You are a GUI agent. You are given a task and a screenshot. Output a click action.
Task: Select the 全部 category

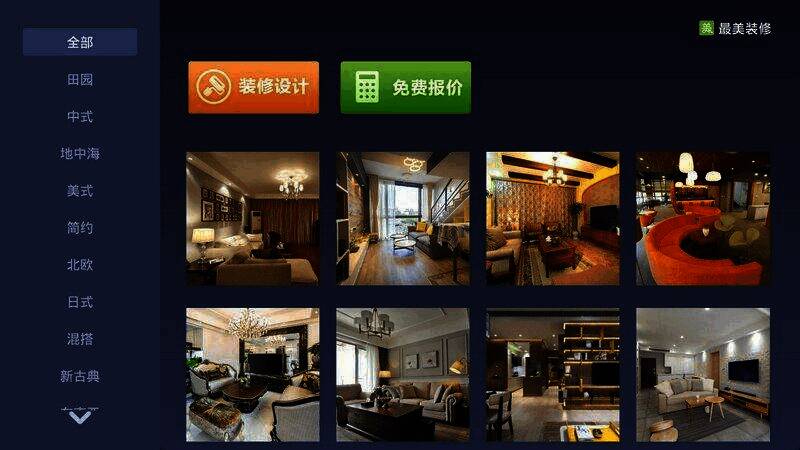(x=80, y=42)
